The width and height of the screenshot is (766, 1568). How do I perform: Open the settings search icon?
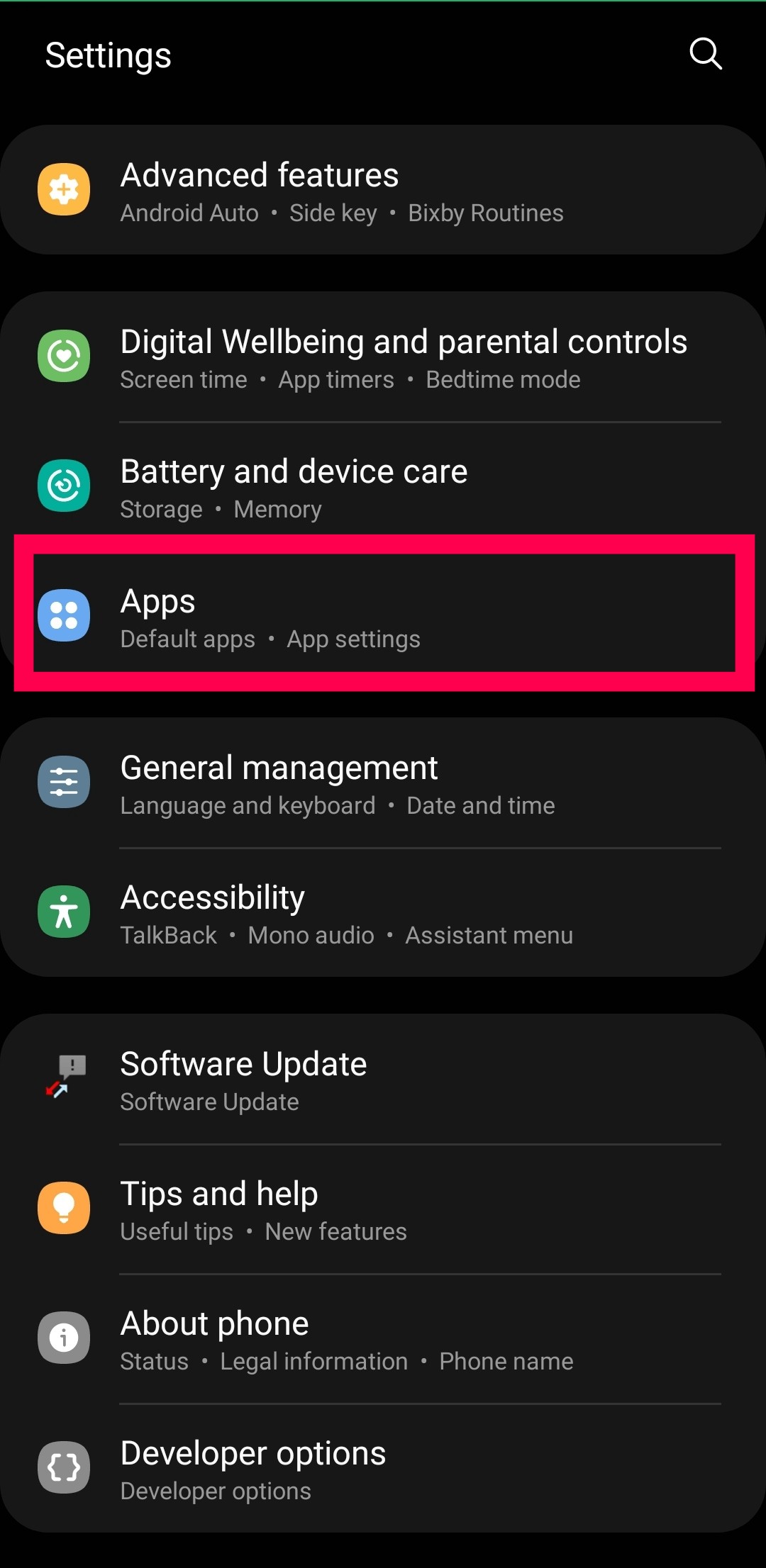click(x=706, y=54)
